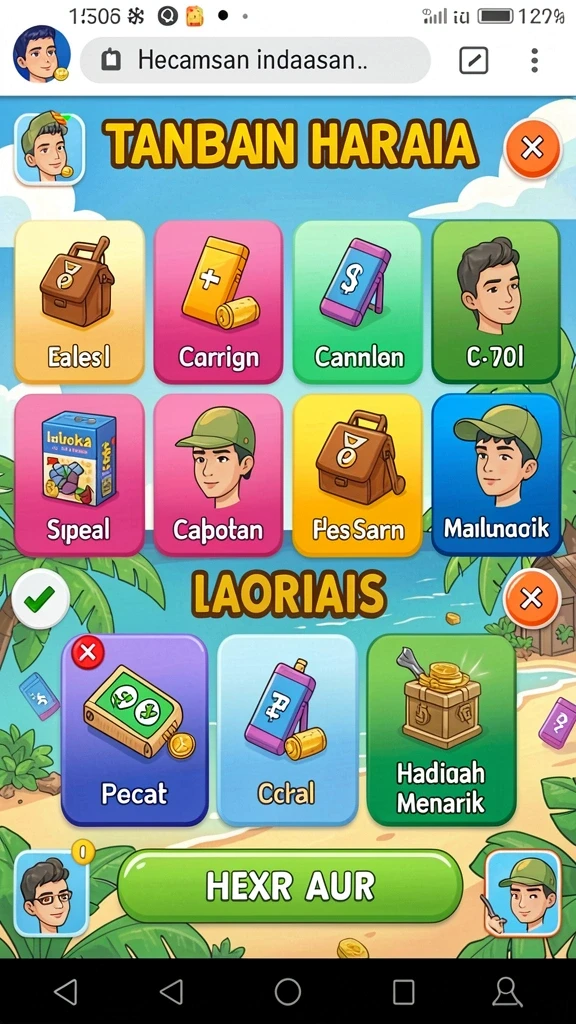Open the browser overflow menu
This screenshot has height=1024, width=576.
pyautogui.click(x=534, y=60)
